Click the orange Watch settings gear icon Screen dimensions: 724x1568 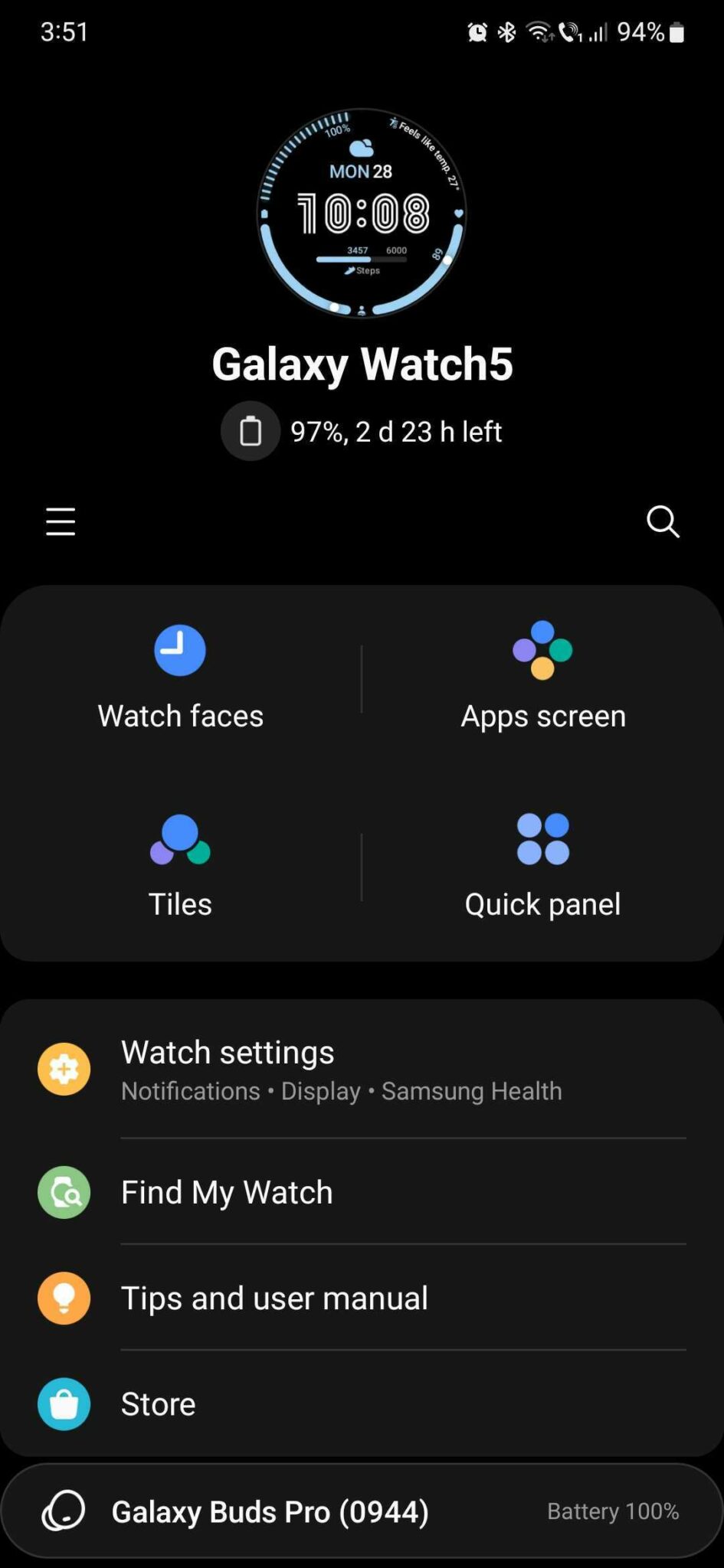coord(64,1068)
